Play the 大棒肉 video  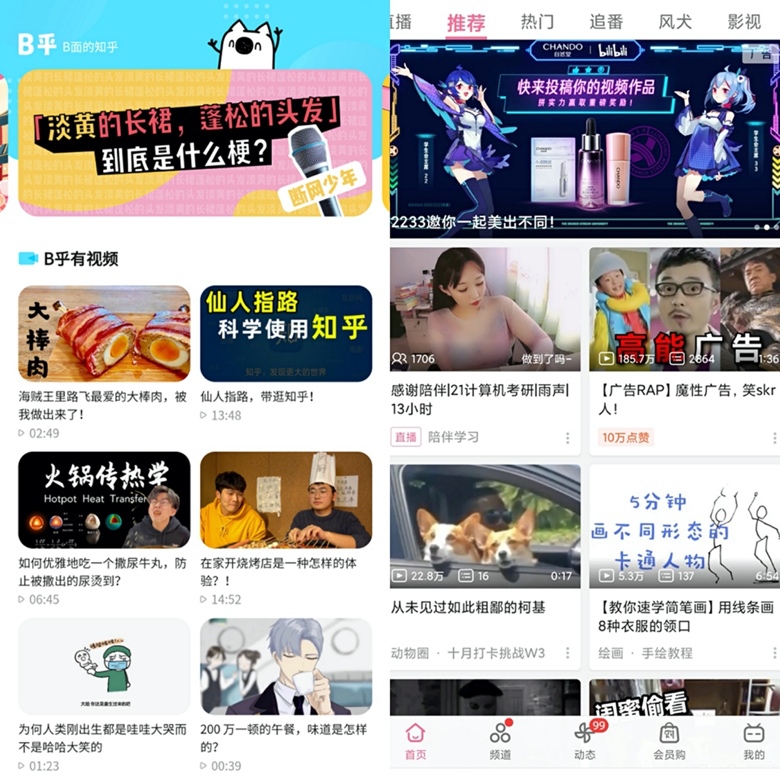(x=104, y=333)
